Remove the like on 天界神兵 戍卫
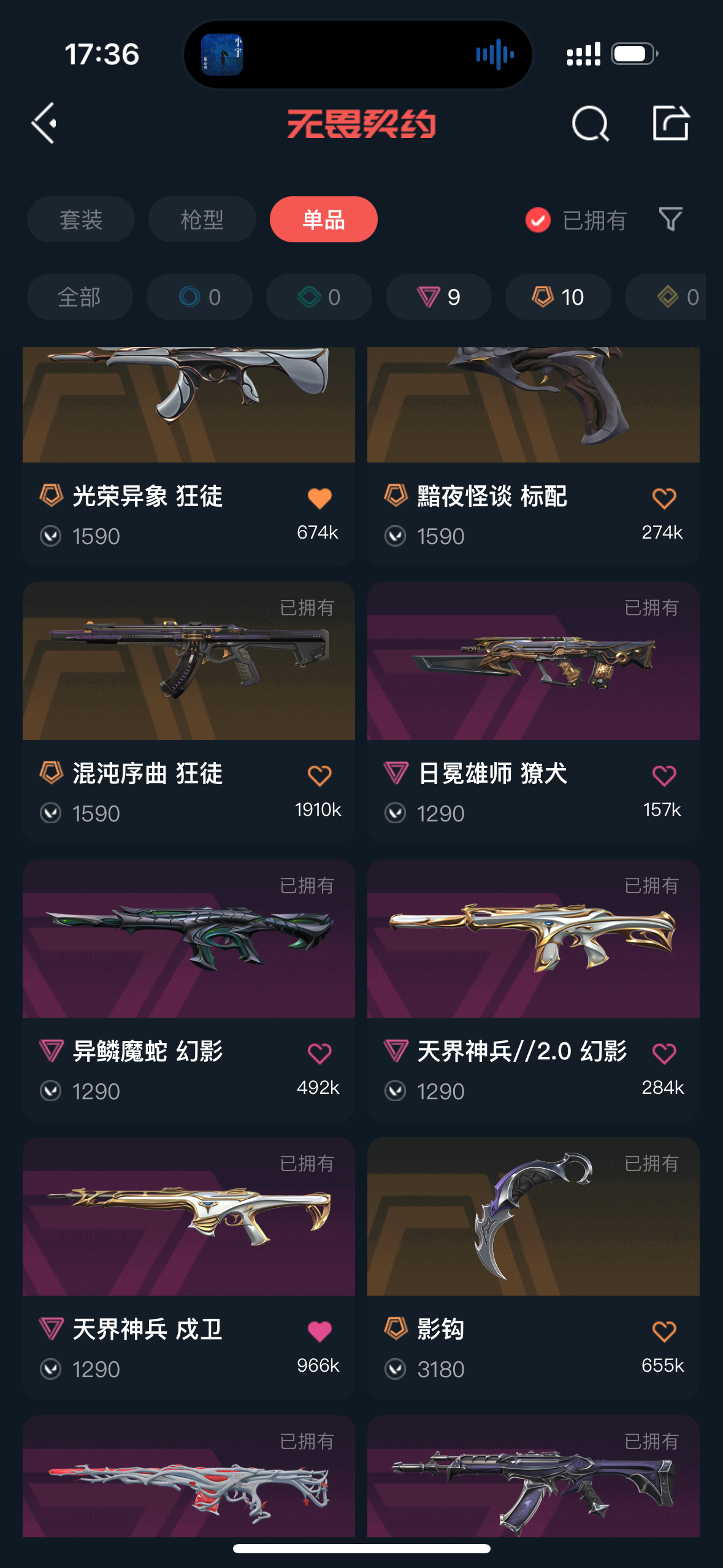Image resolution: width=723 pixels, height=1568 pixels. 319,1331
